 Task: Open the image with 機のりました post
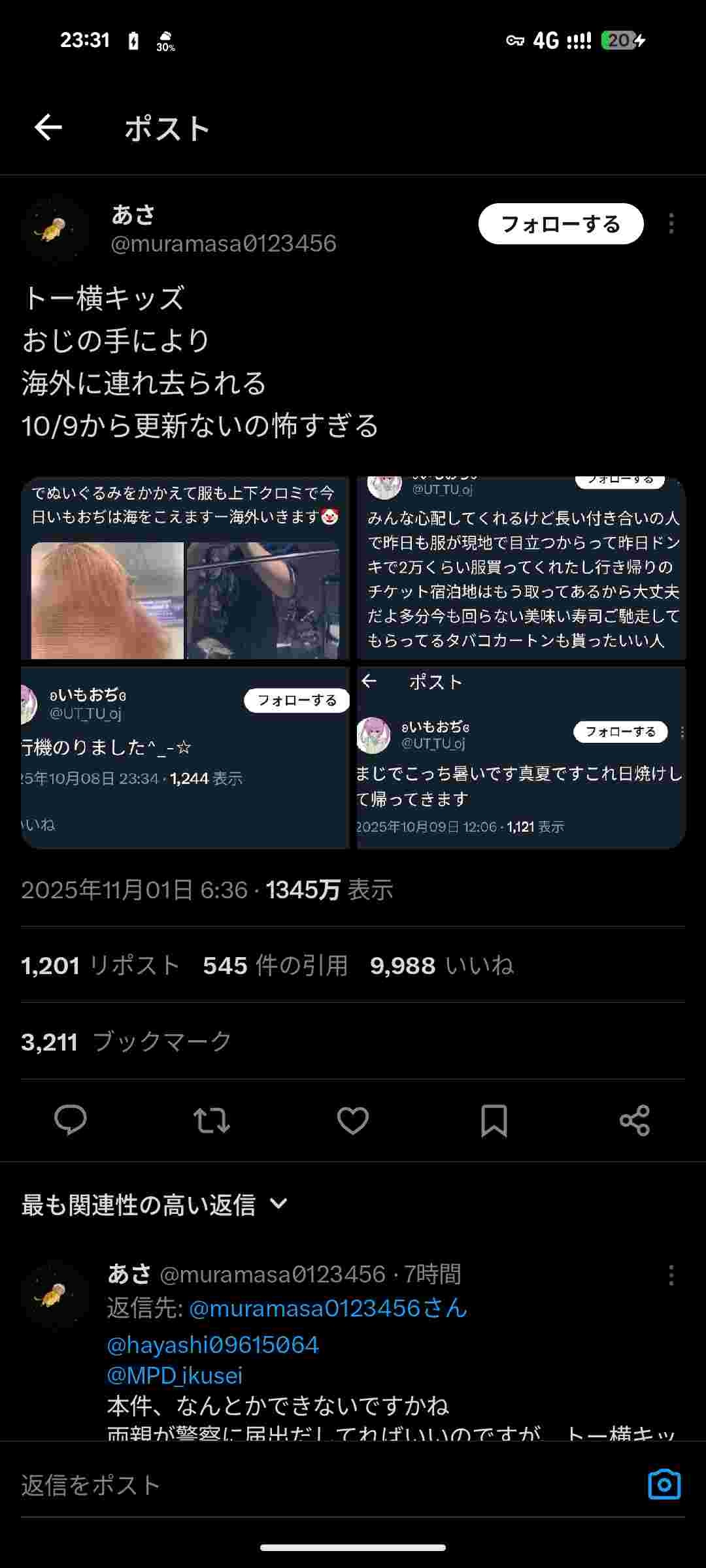[x=186, y=757]
